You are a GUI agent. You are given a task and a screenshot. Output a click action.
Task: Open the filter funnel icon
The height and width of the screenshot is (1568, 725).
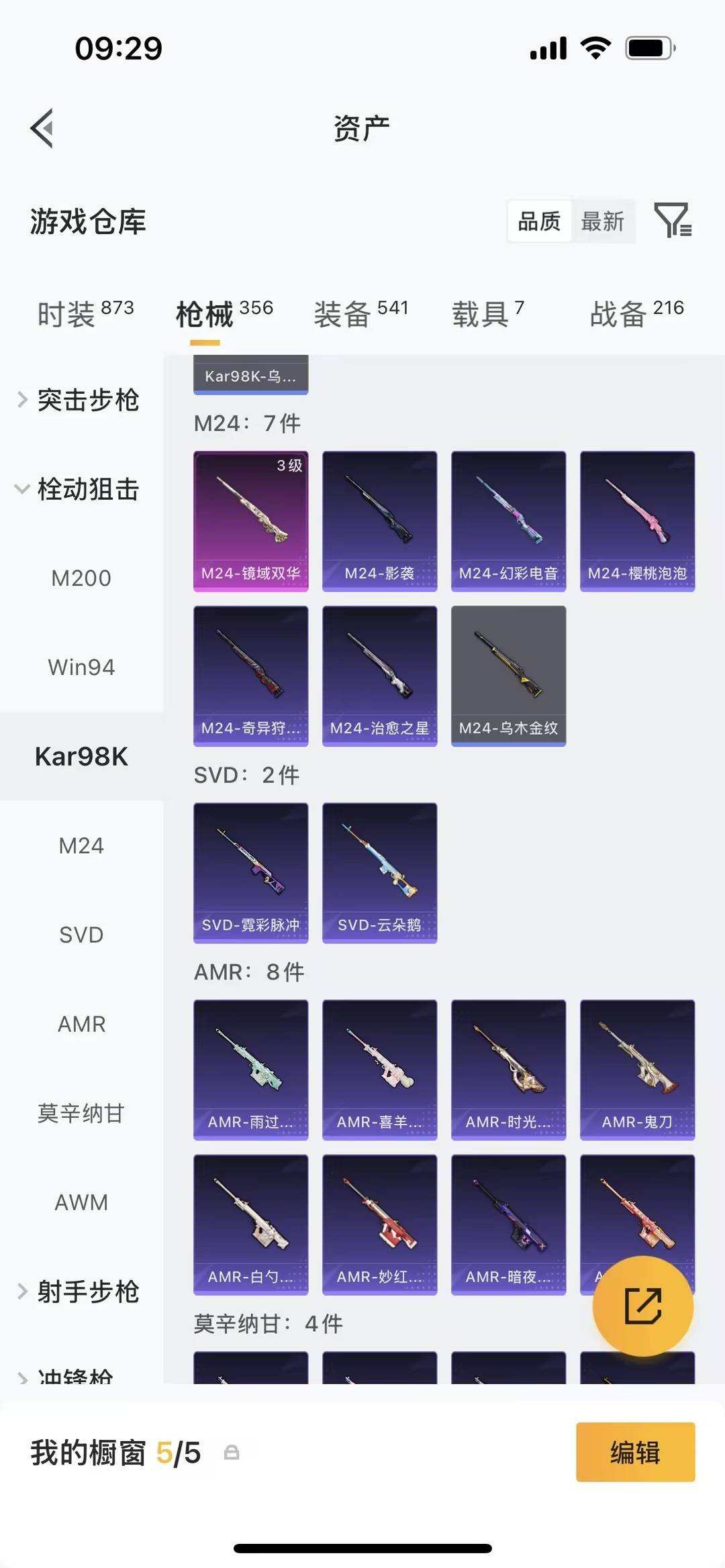pyautogui.click(x=673, y=220)
